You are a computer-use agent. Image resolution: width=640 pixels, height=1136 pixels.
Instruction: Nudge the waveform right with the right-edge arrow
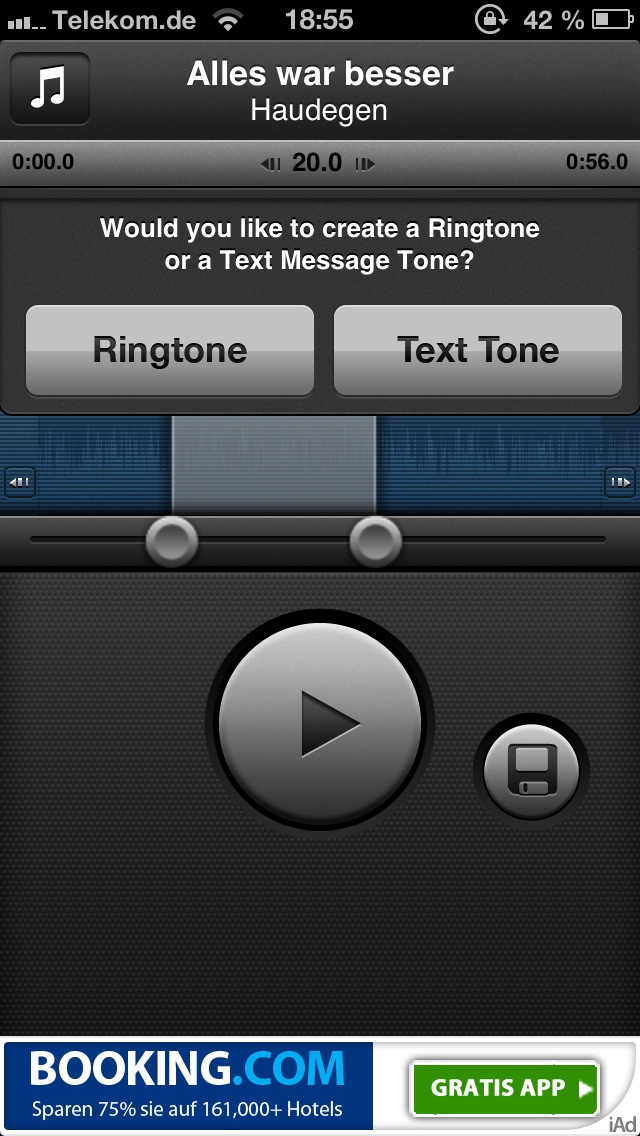tap(620, 482)
